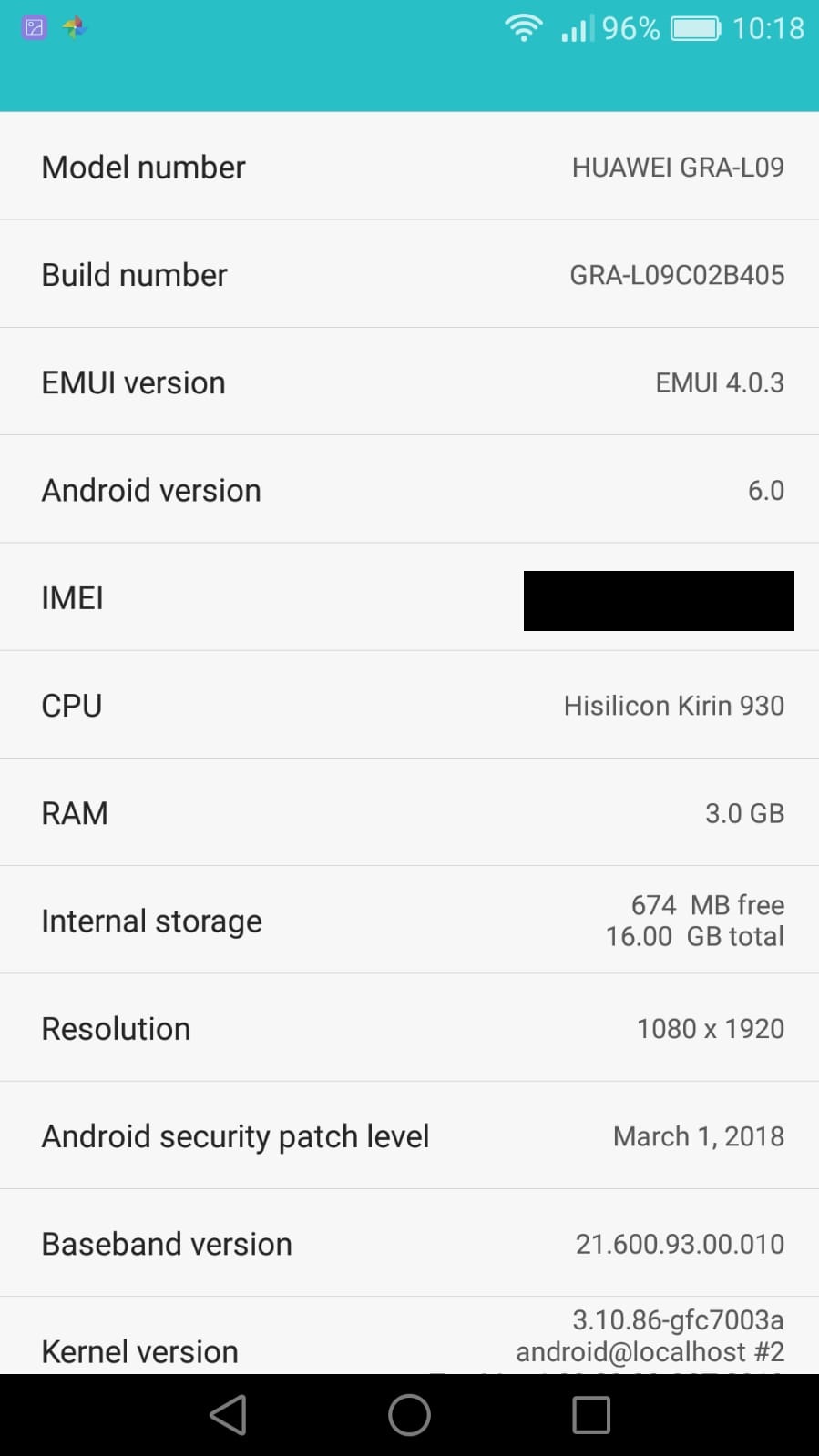
Task: Go back with the navigation bar arrow
Action: click(x=228, y=1415)
